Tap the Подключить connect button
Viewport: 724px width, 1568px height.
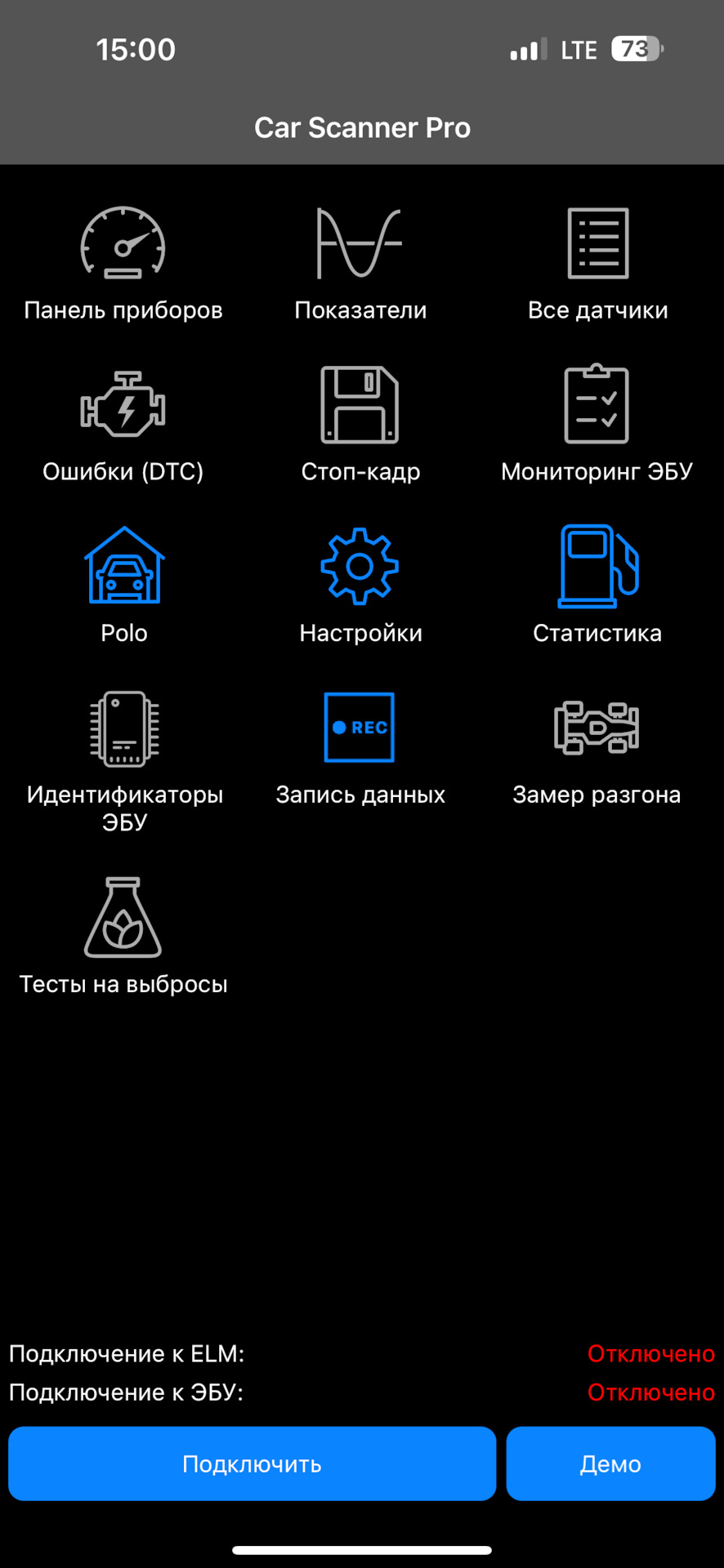[x=252, y=1463]
